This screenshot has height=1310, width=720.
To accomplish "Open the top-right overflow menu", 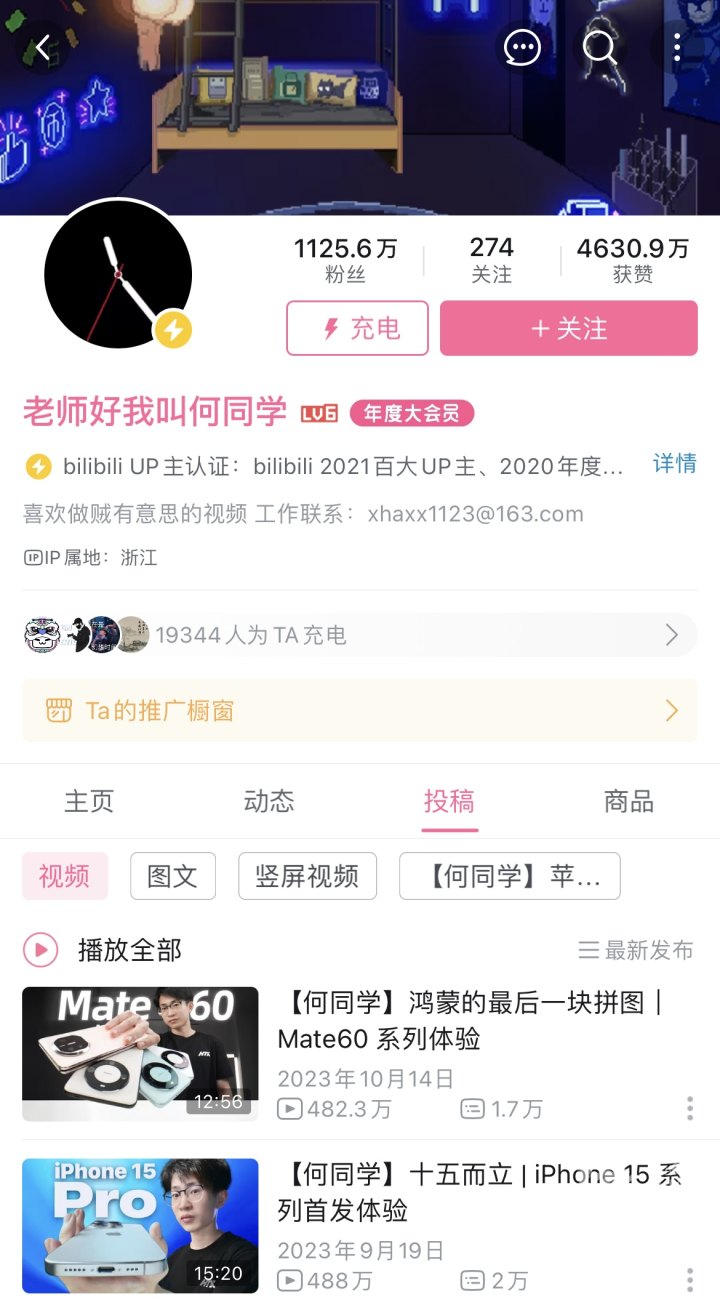I will click(677, 47).
